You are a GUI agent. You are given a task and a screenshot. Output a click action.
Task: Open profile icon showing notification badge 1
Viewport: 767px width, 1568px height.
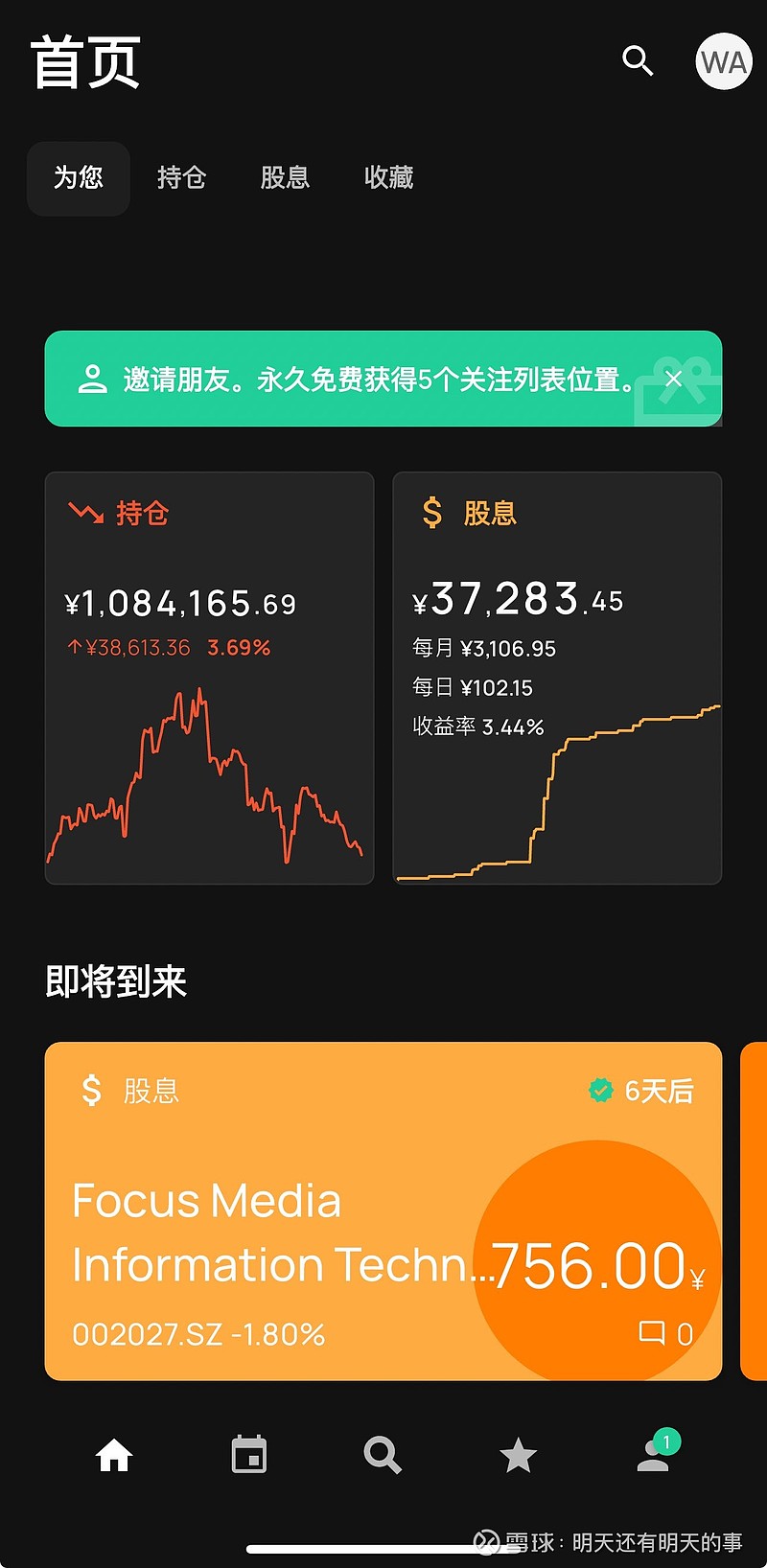tap(653, 1455)
